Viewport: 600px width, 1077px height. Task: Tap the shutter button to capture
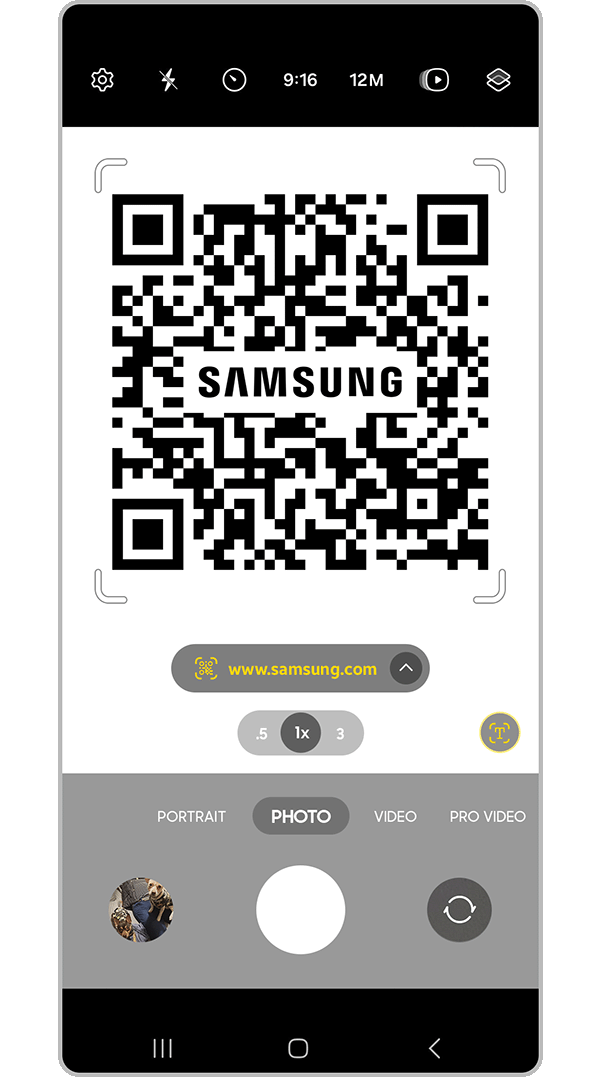click(301, 910)
